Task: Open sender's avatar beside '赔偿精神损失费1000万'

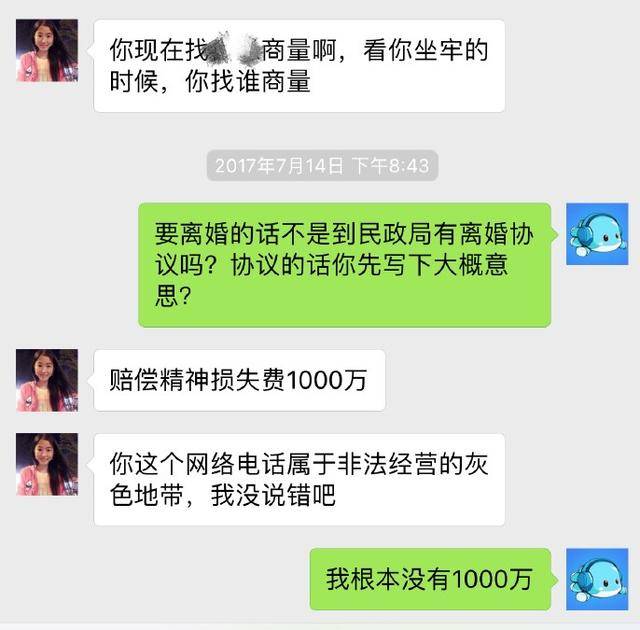Action: pyautogui.click(x=46, y=380)
